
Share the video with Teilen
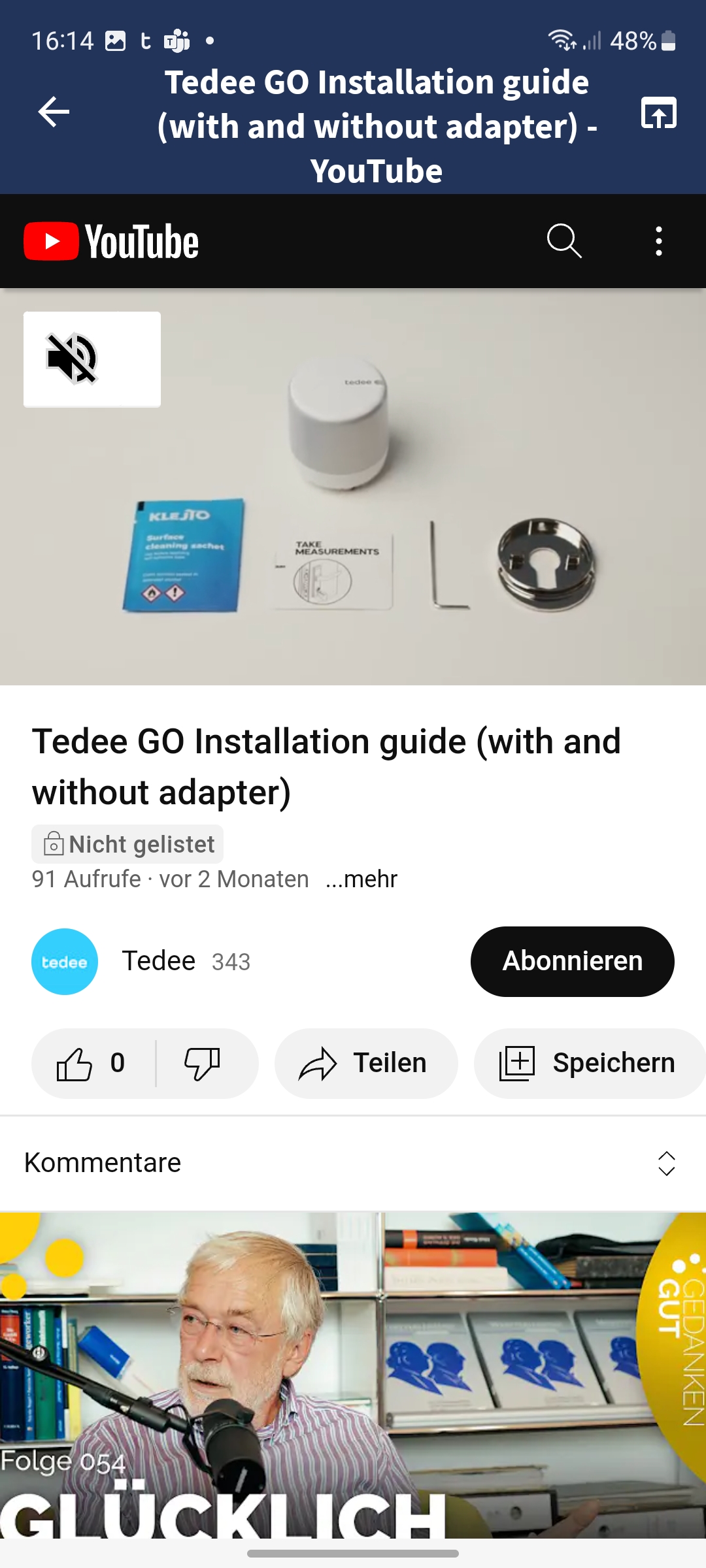[x=365, y=1064]
